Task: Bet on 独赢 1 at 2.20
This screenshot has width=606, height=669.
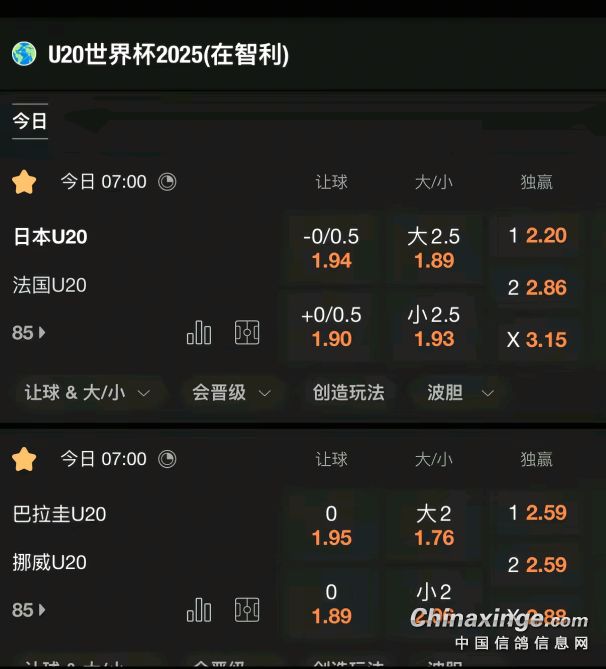Action: pyautogui.click(x=537, y=236)
